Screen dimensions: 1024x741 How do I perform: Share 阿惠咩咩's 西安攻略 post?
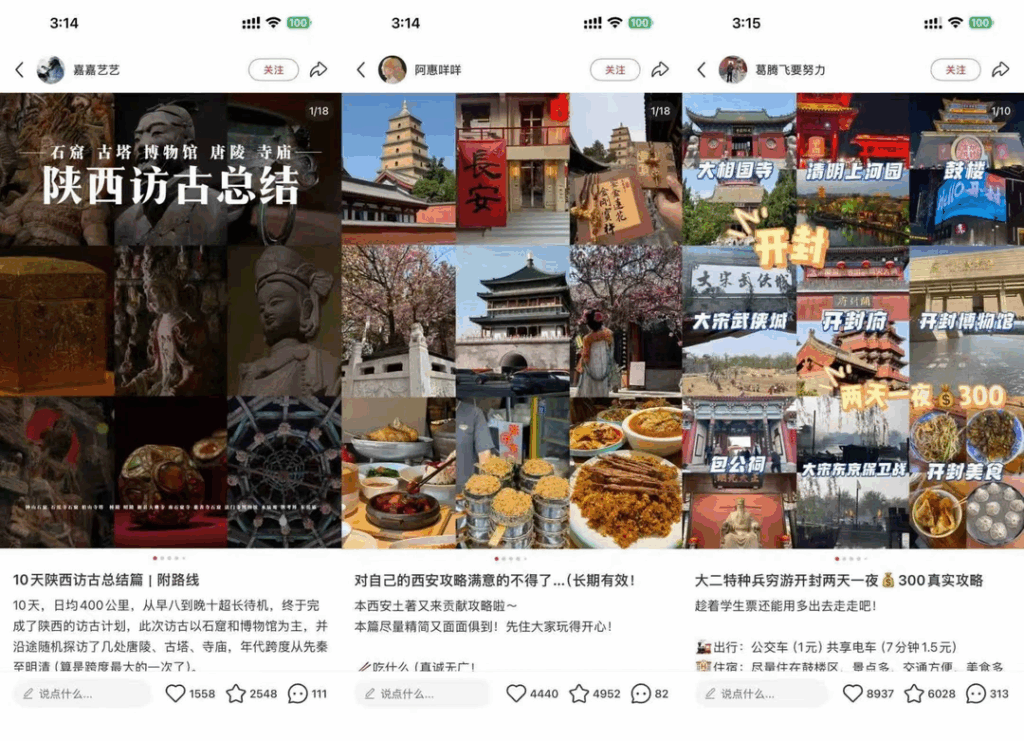pyautogui.click(x=660, y=70)
